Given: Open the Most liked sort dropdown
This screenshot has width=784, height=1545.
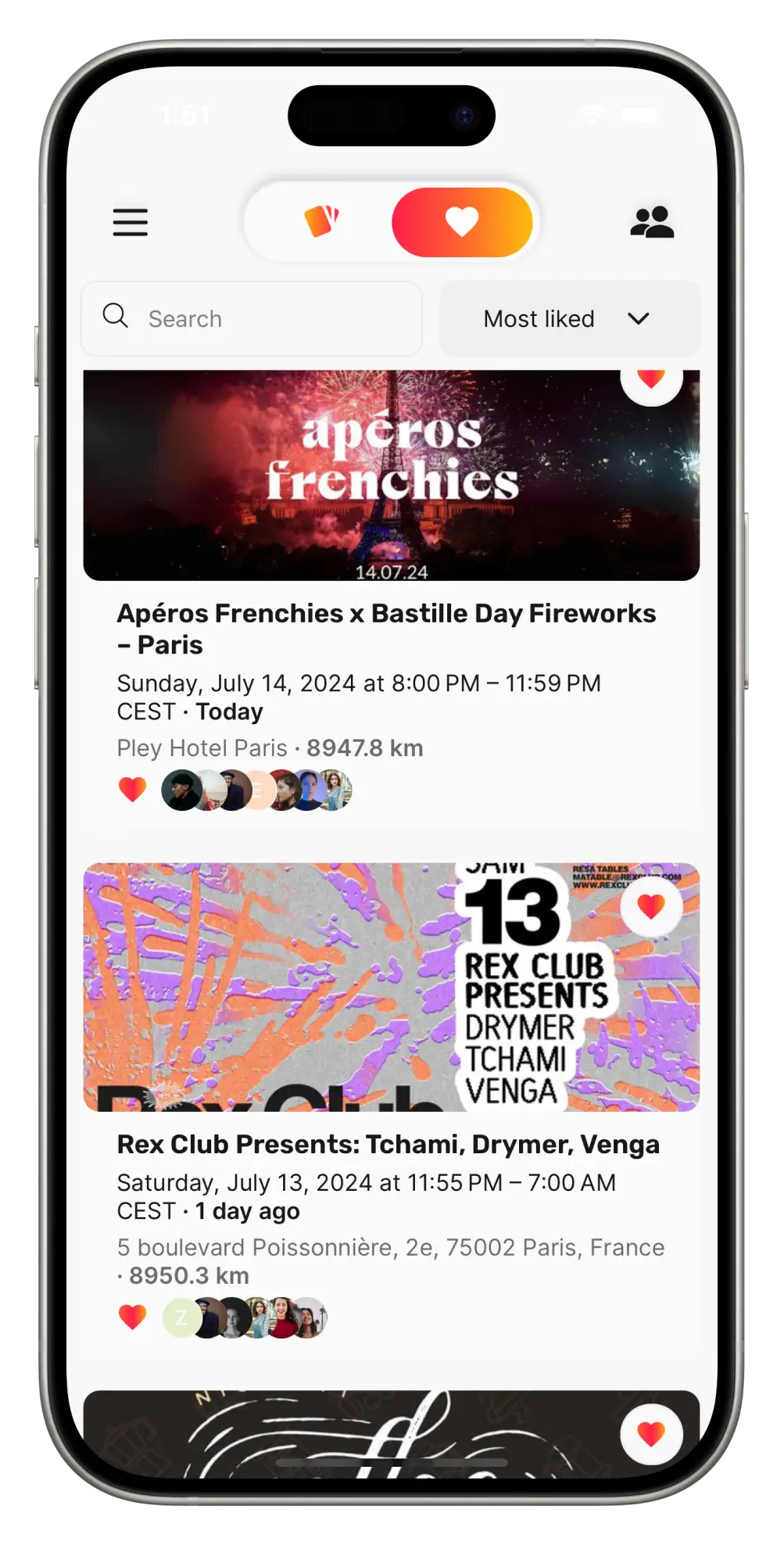Looking at the screenshot, I should 539,318.
